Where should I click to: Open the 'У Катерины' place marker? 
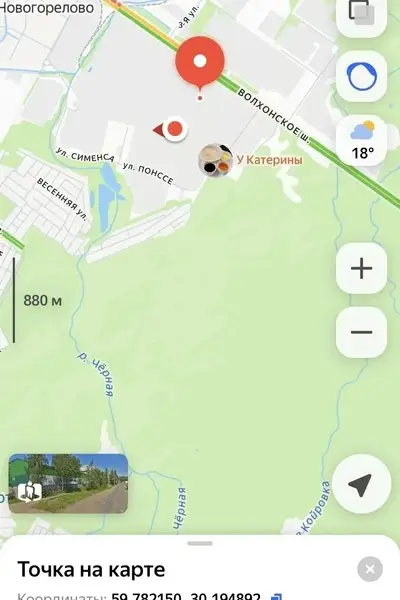pyautogui.click(x=215, y=160)
